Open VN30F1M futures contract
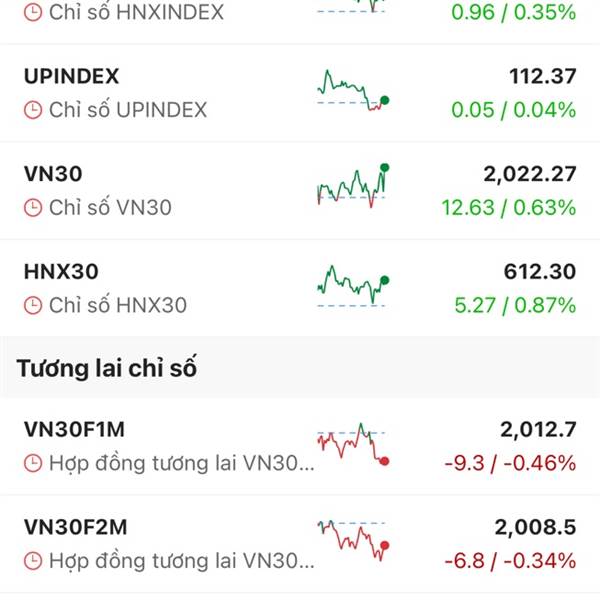This screenshot has width=600, height=600. click(300, 446)
